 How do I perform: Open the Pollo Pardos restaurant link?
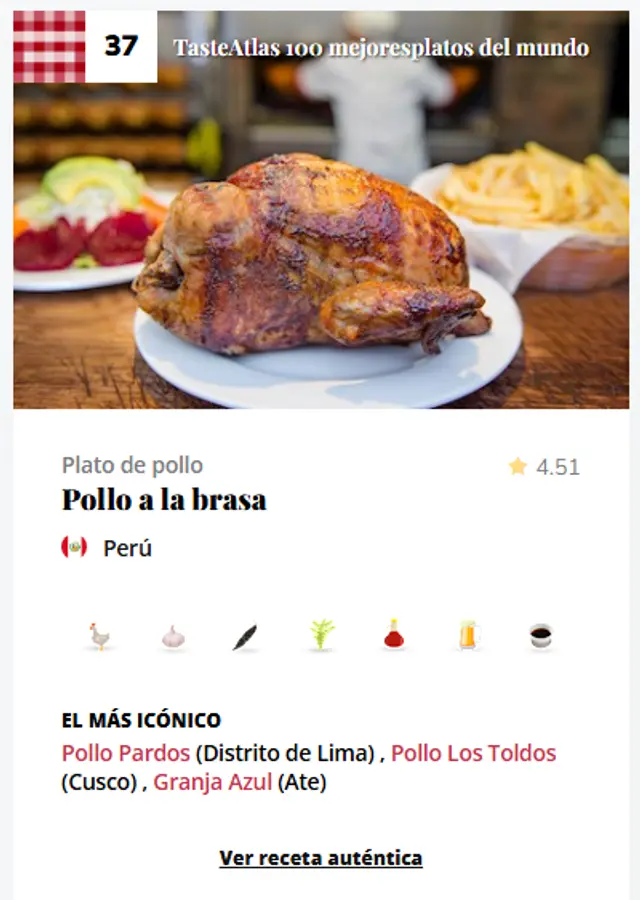click(x=125, y=753)
